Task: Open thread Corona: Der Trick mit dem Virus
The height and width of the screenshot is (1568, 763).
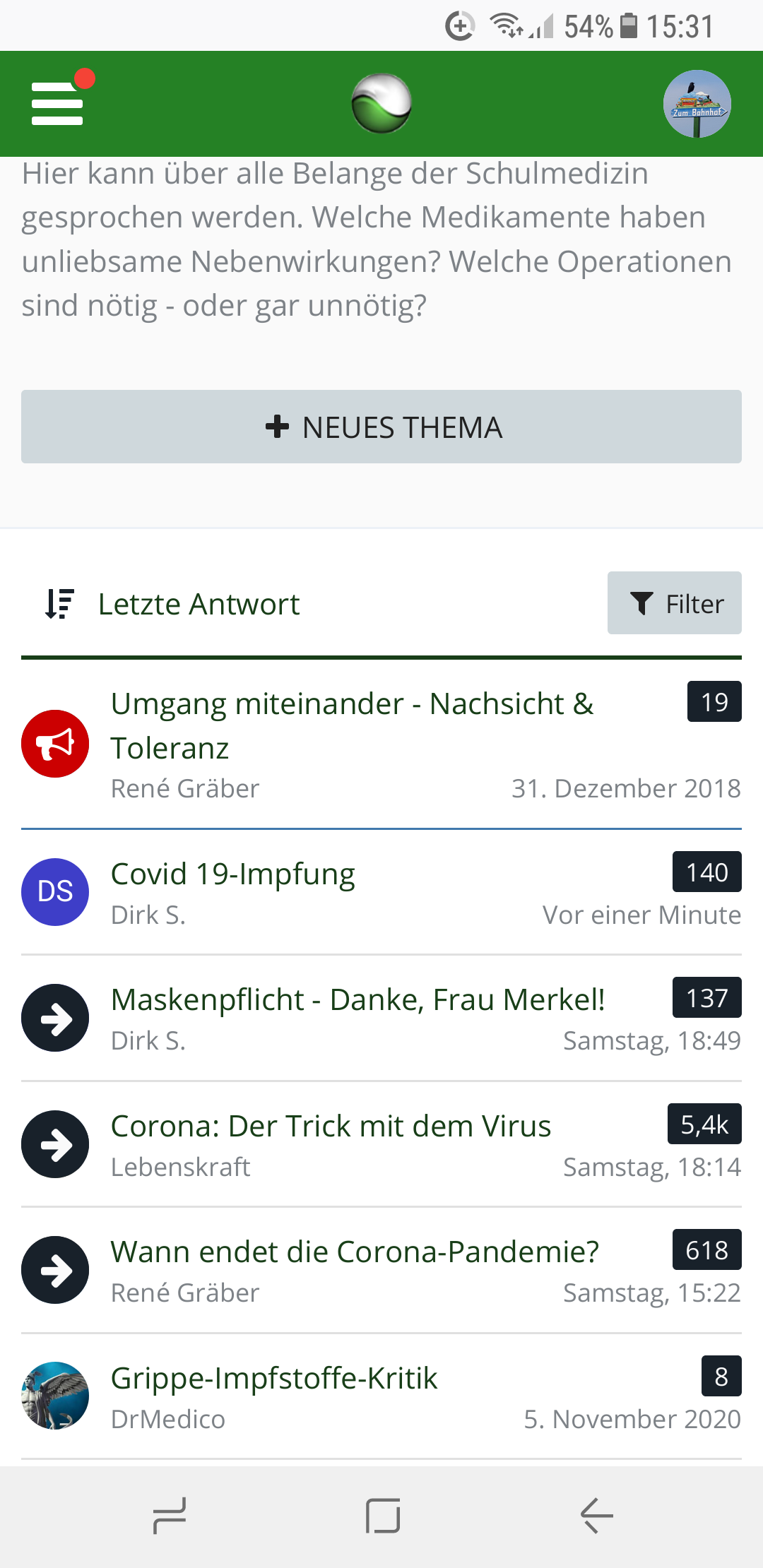Action: (331, 1127)
